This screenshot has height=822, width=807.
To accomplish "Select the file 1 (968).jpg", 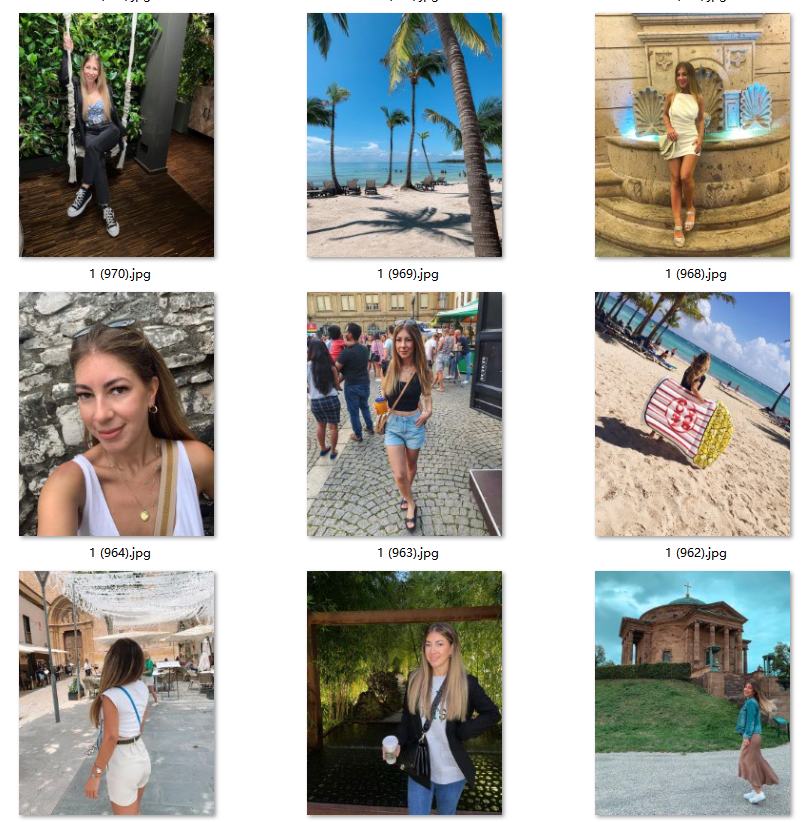I will coord(692,135).
